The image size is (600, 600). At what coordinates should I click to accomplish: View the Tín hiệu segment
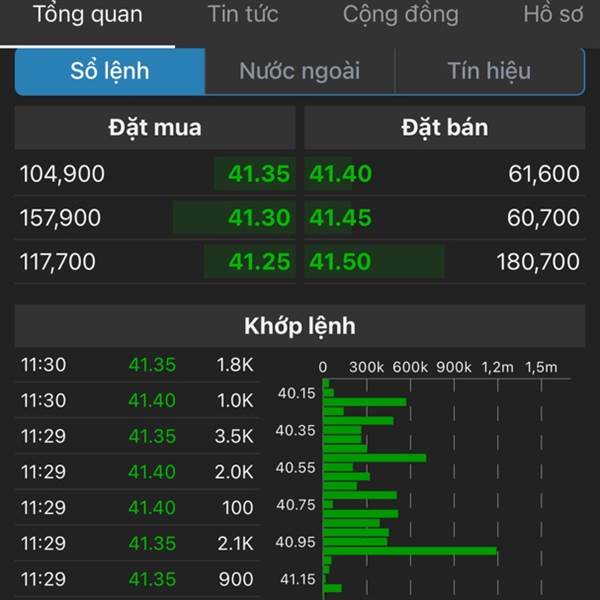(x=489, y=71)
